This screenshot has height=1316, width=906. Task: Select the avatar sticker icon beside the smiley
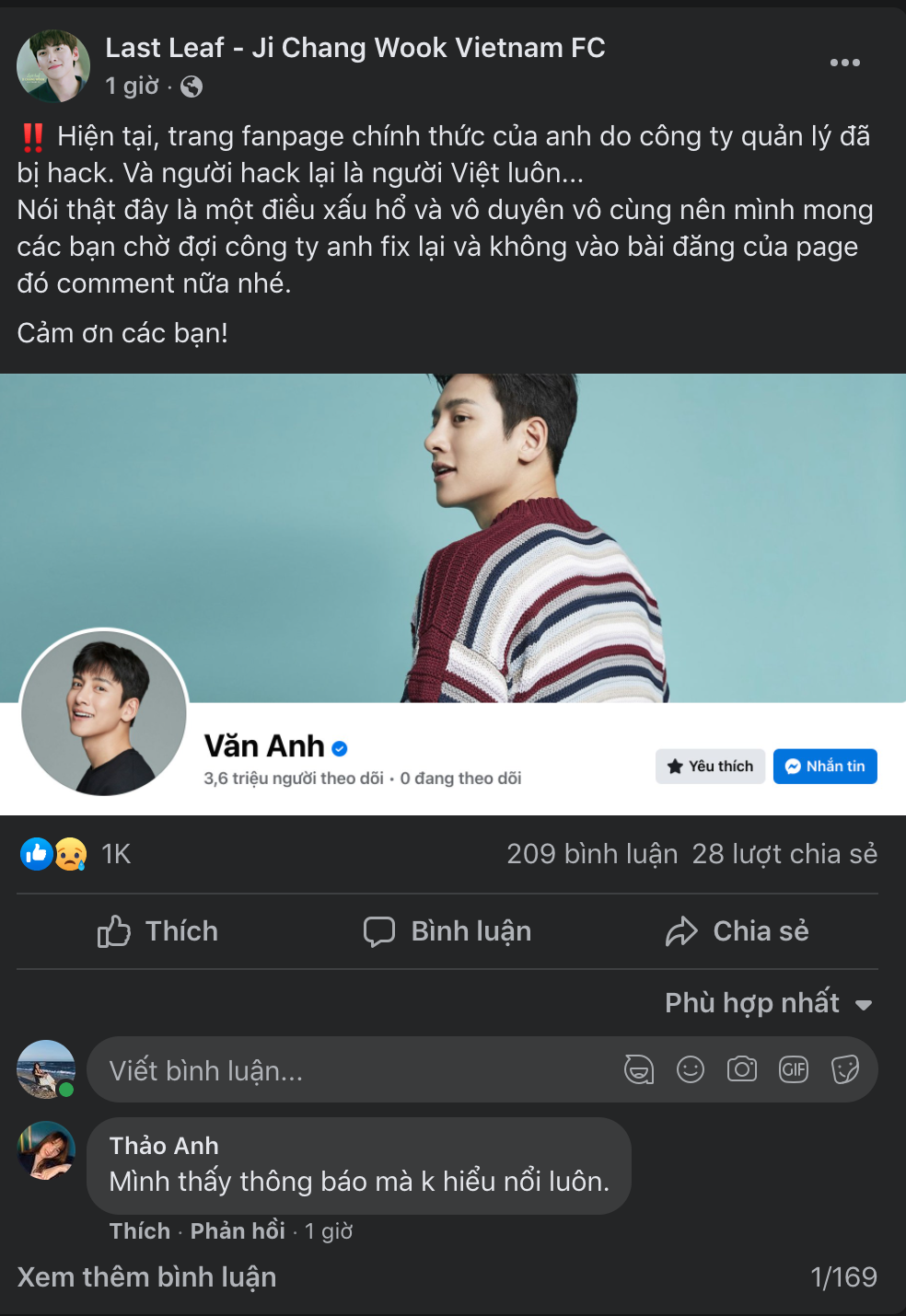pos(640,1069)
